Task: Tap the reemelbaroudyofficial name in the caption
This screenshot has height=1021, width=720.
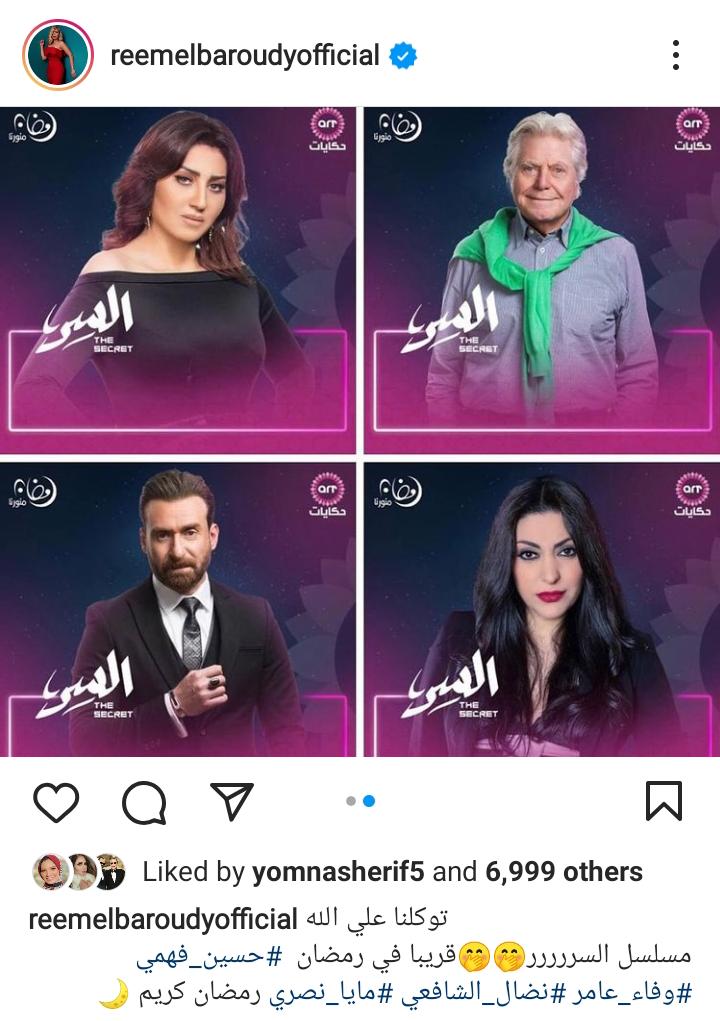Action: pos(163,919)
